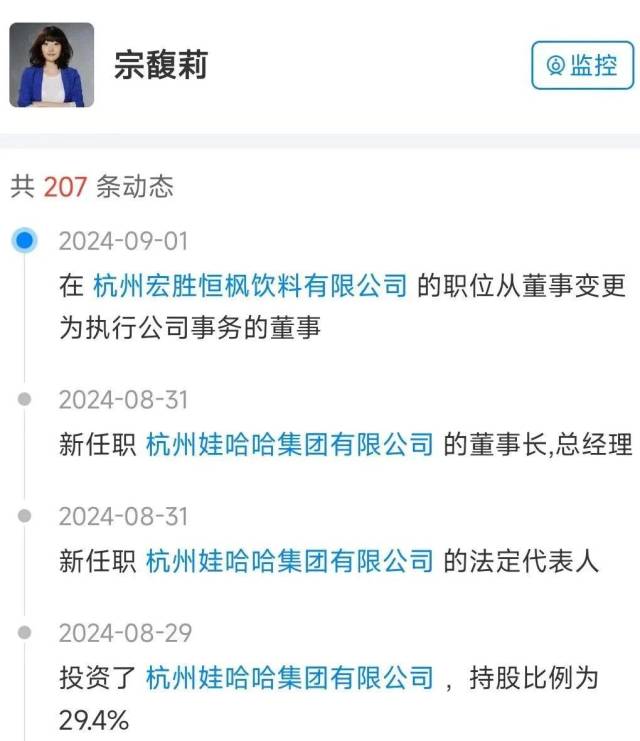The image size is (640, 741).
Task: Open 杭州娃哈哈集团有限公司 link in 董事长,总经理 entry
Action: click(290, 444)
